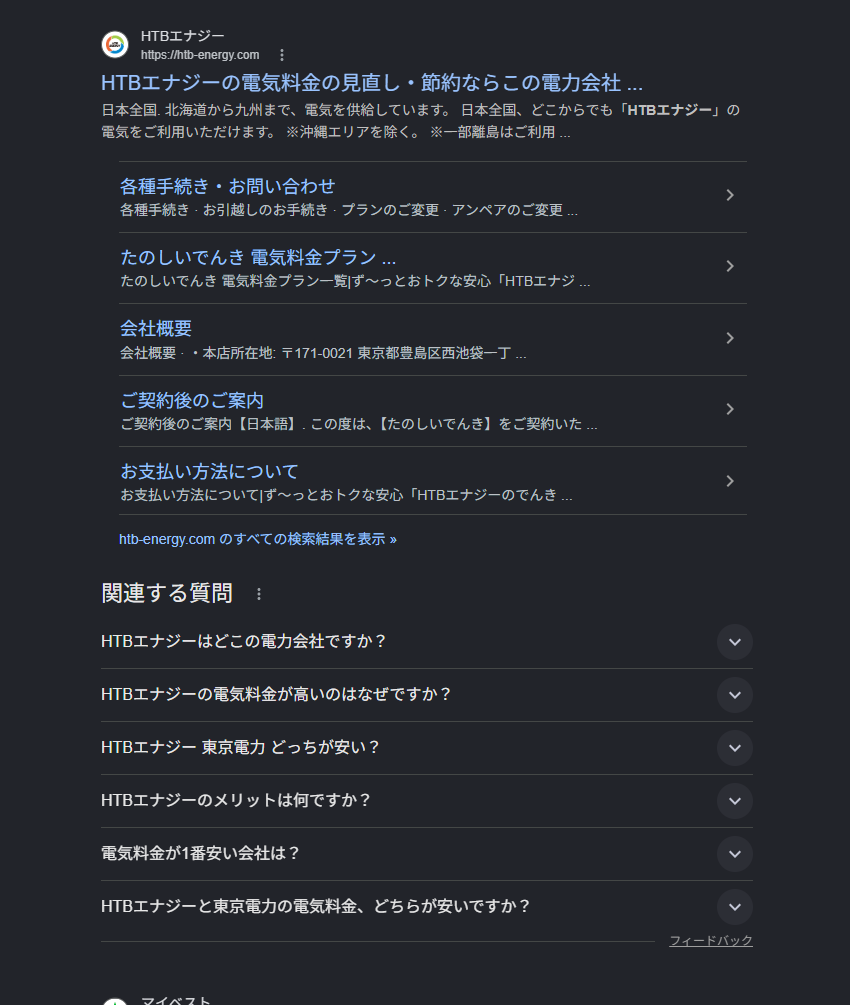Show all results from htb-energy.com
The width and height of the screenshot is (850, 1005).
click(258, 539)
